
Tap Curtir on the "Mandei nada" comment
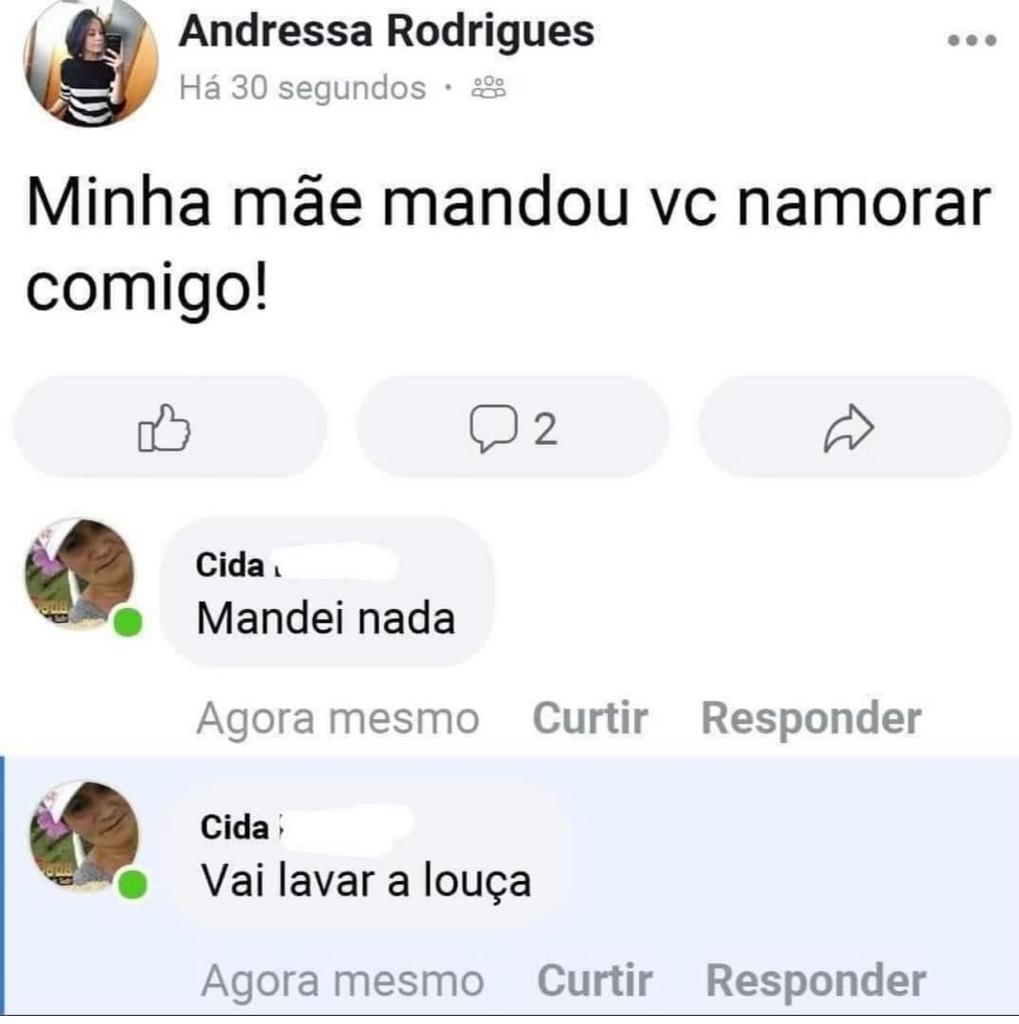pos(589,718)
